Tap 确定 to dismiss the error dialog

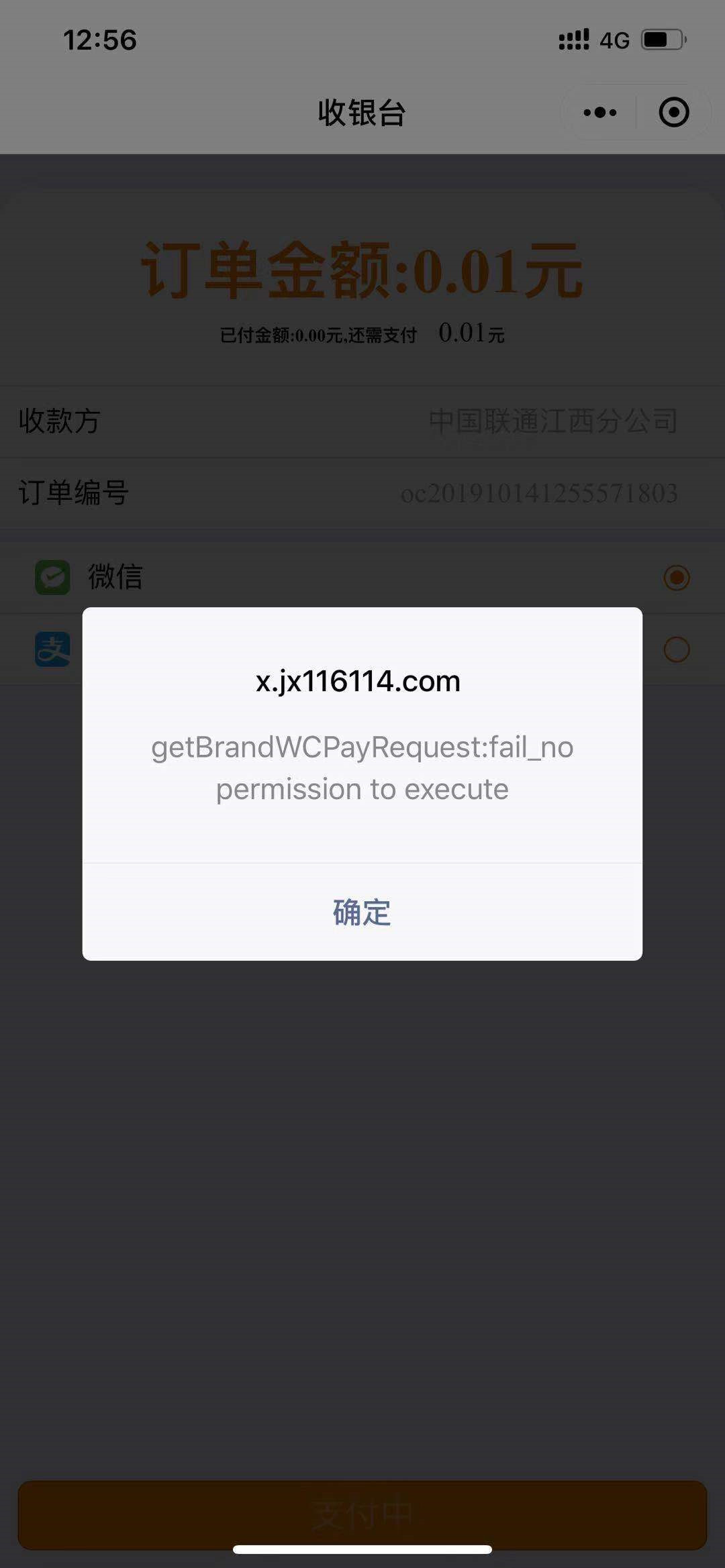pyautogui.click(x=362, y=912)
